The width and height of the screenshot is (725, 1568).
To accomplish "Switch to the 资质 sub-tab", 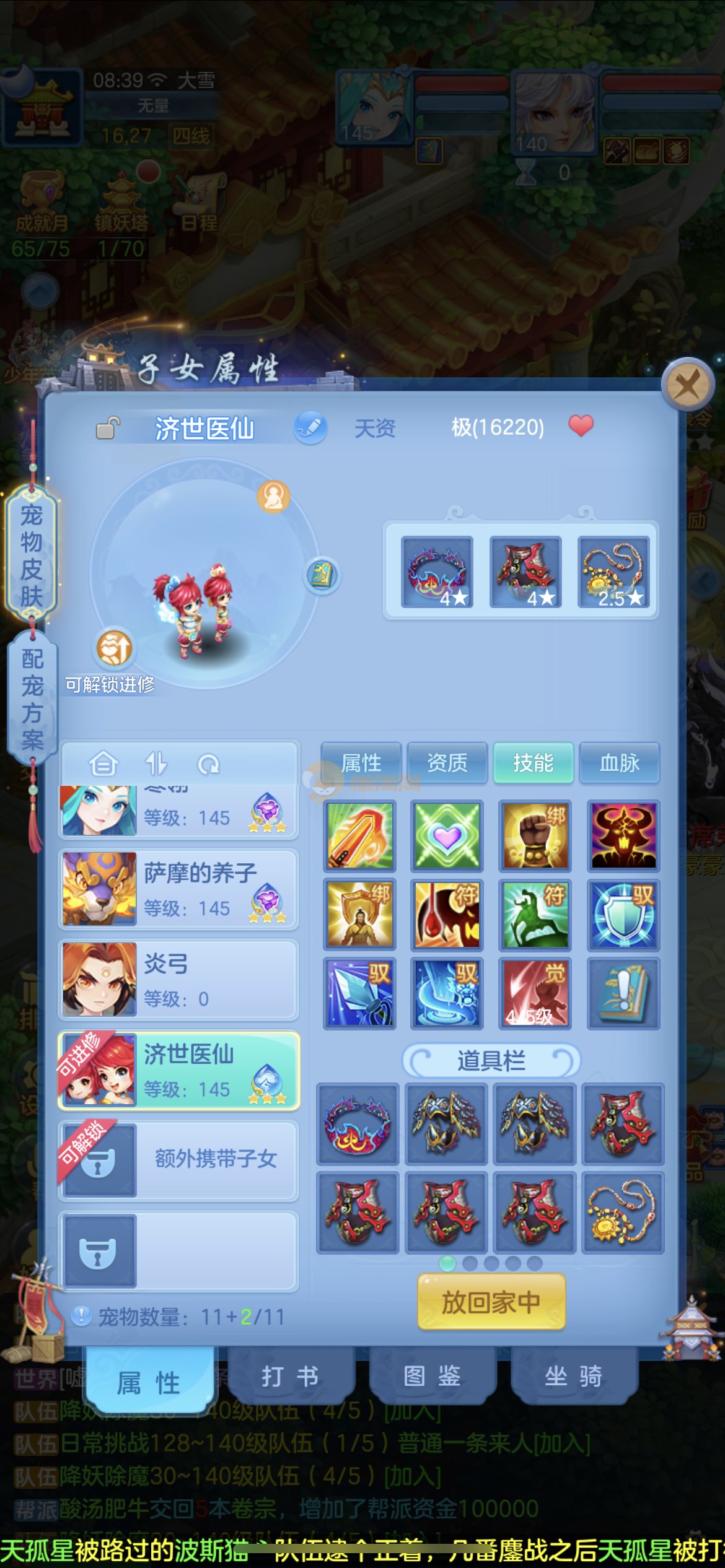I will 447,763.
